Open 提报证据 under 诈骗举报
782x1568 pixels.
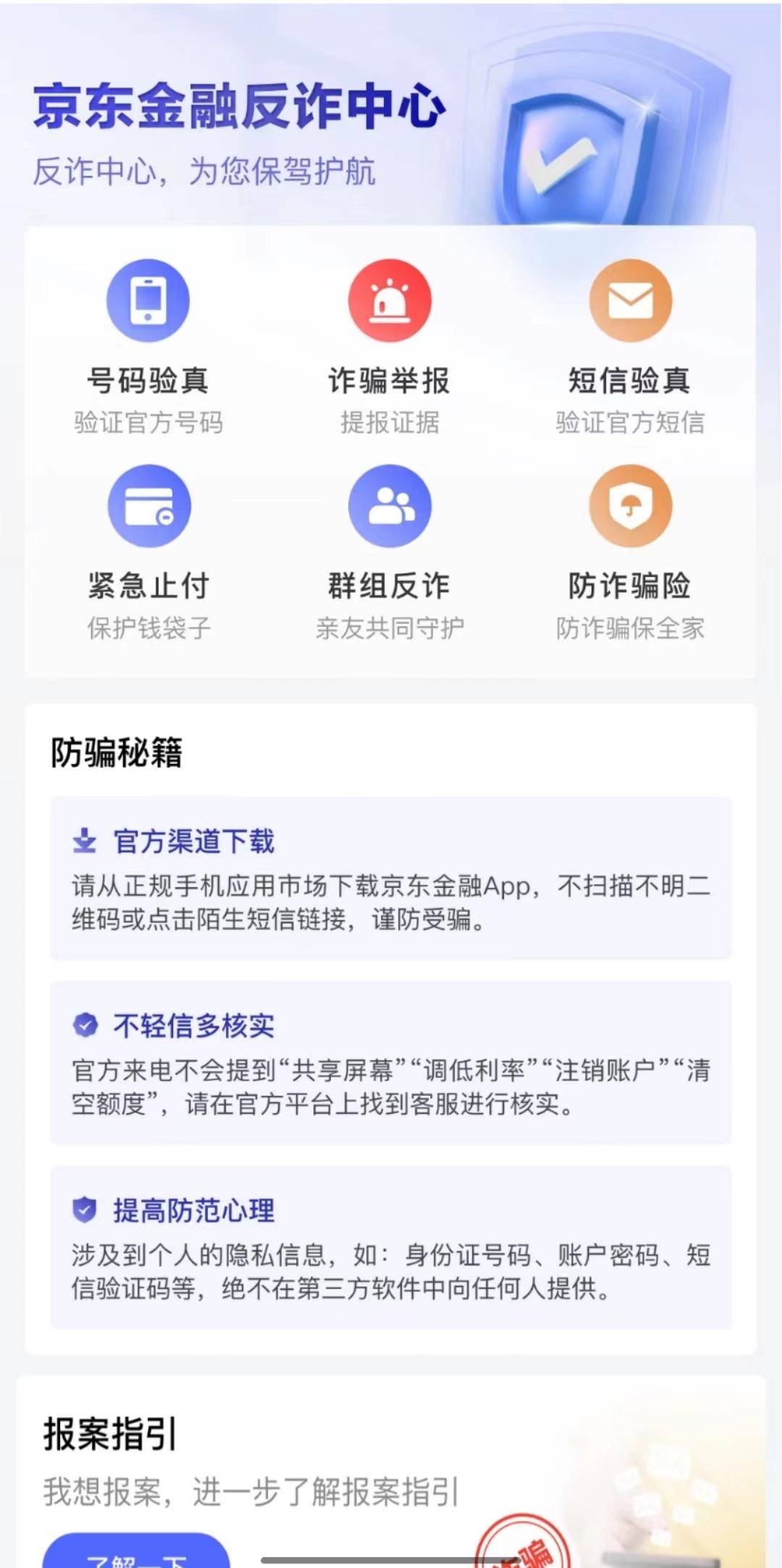(x=390, y=424)
